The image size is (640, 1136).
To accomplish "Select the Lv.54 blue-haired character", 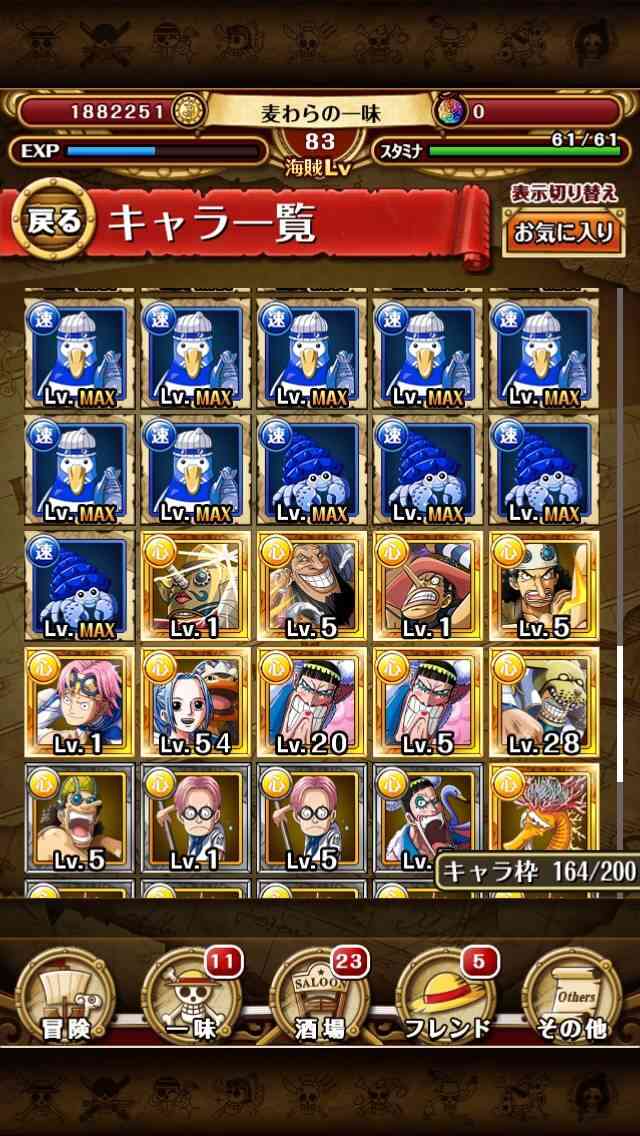I will click(x=196, y=703).
